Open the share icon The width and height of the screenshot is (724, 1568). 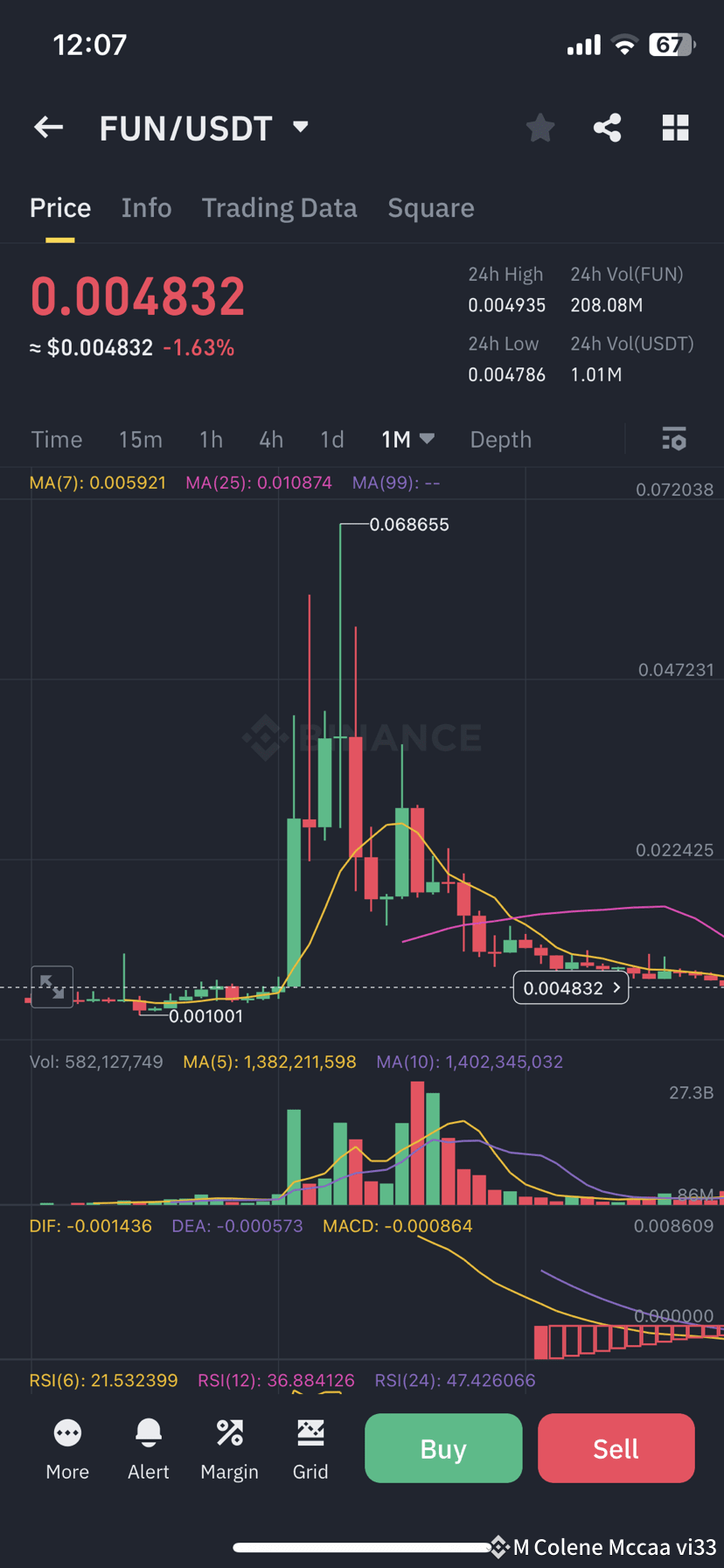tap(607, 128)
